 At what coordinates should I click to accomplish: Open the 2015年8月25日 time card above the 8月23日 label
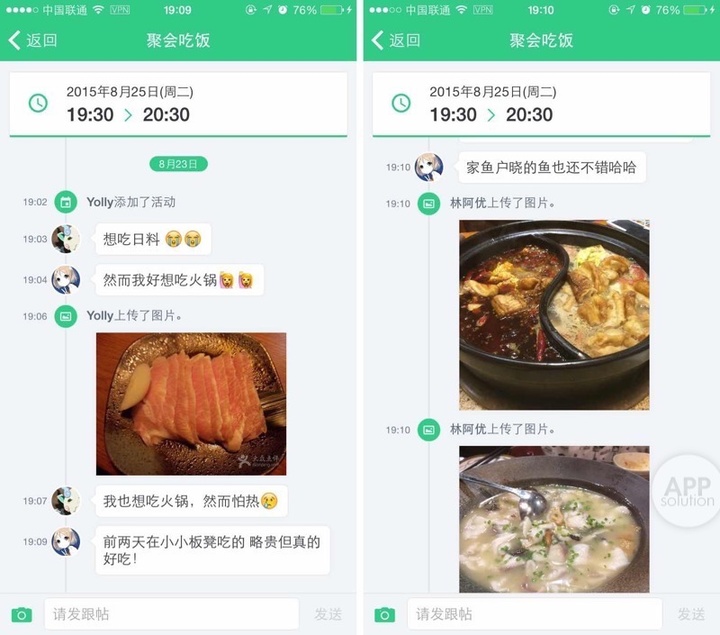click(x=178, y=103)
